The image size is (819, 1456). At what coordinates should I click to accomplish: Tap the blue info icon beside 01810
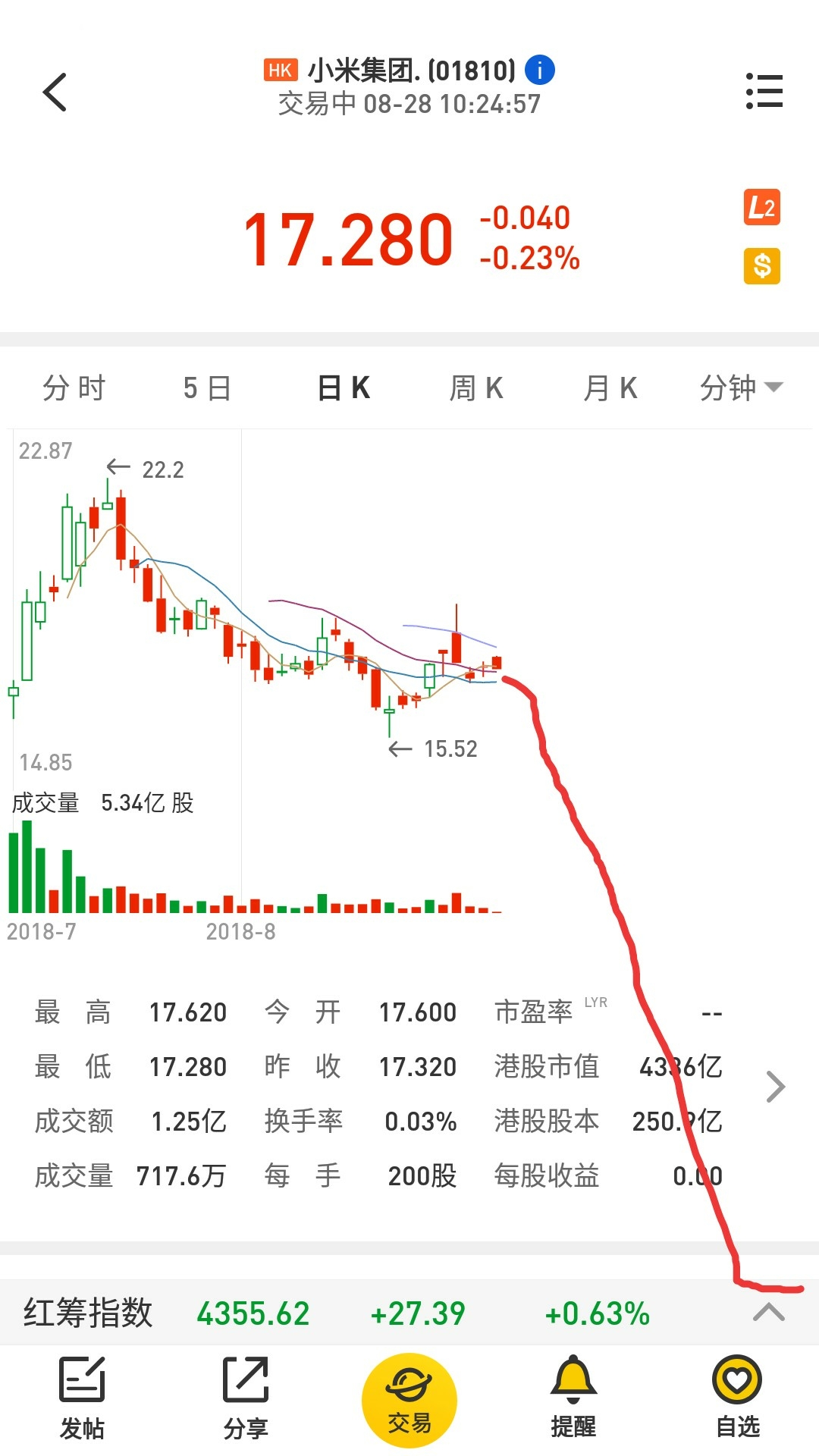tap(540, 71)
